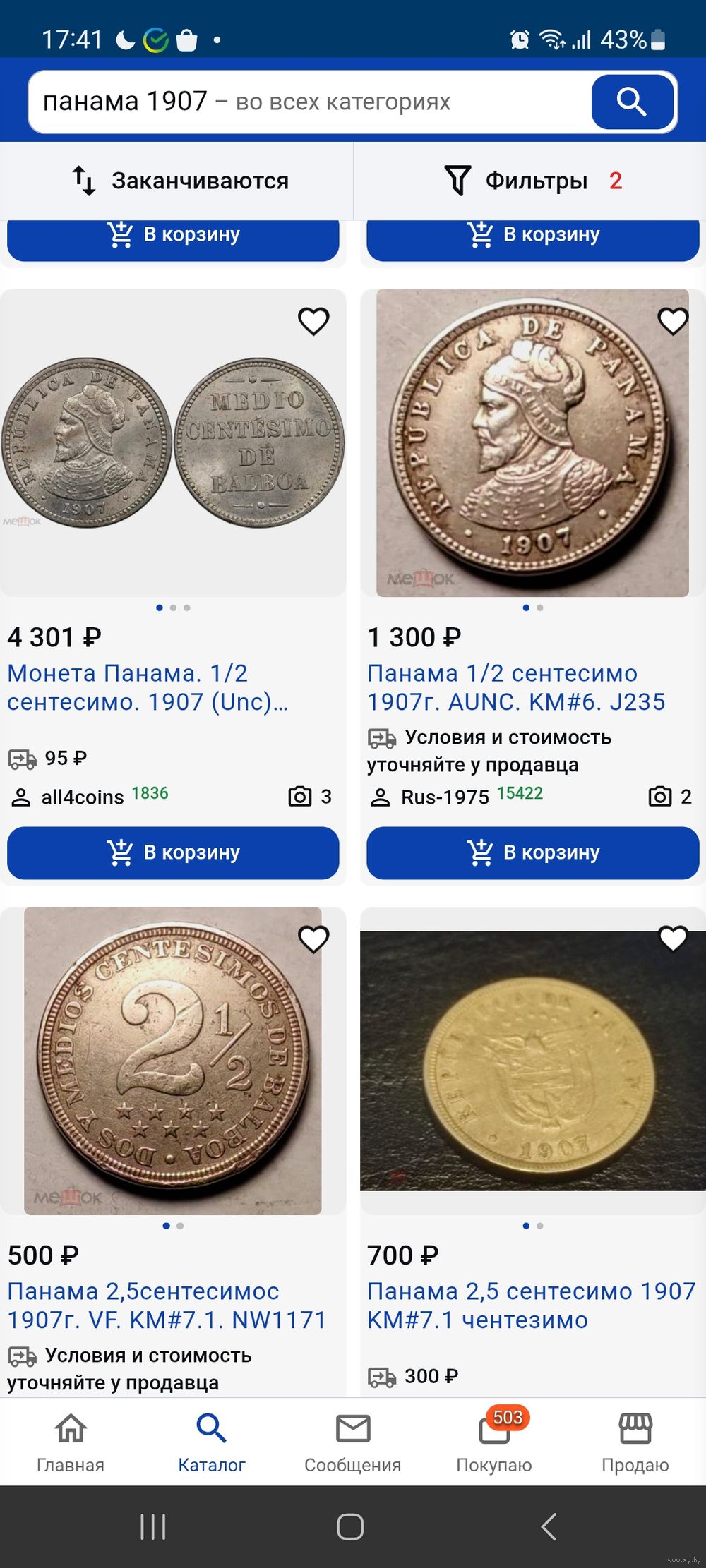This screenshot has height=1568, width=706.
Task: View seller all4coins profile
Action: coord(82,797)
